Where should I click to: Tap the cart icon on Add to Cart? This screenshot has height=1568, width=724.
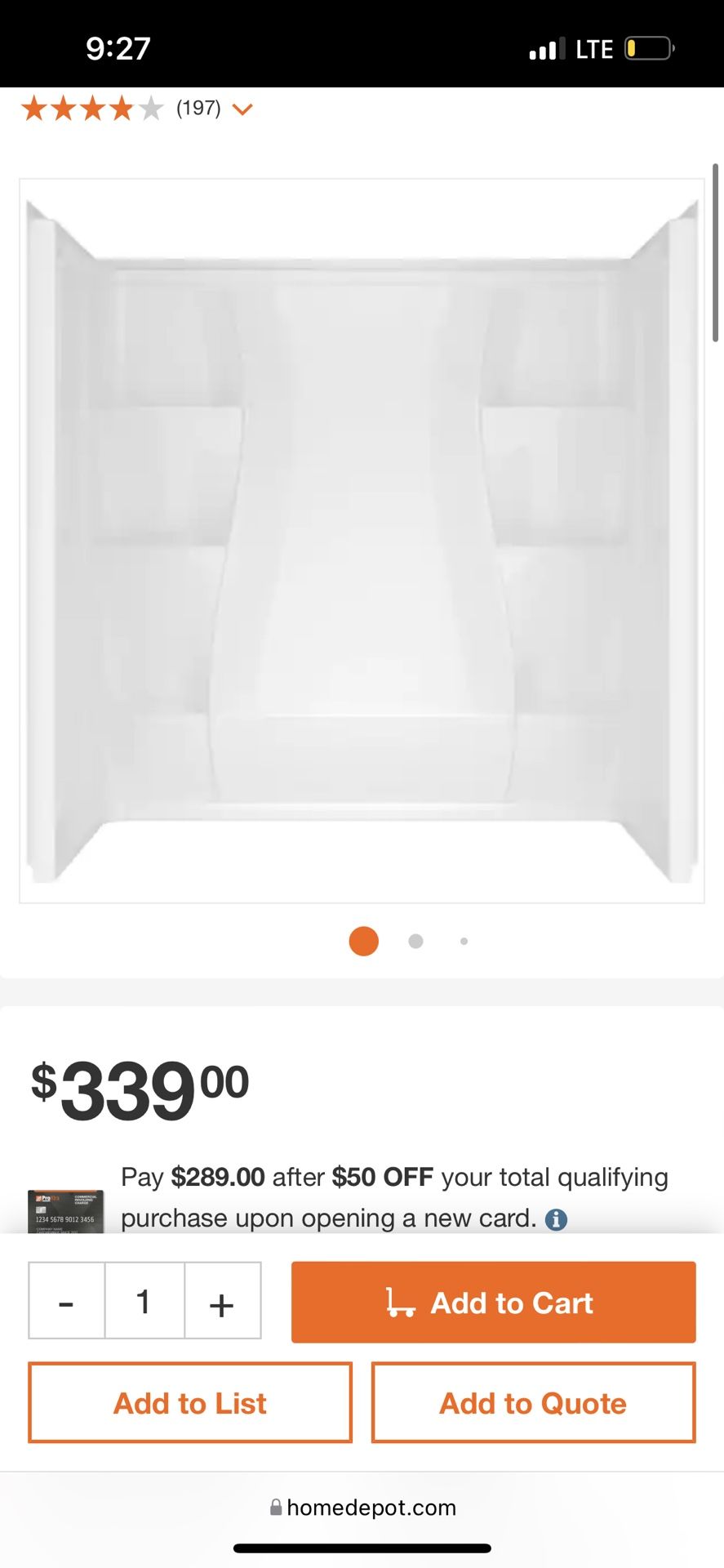pyautogui.click(x=402, y=1302)
